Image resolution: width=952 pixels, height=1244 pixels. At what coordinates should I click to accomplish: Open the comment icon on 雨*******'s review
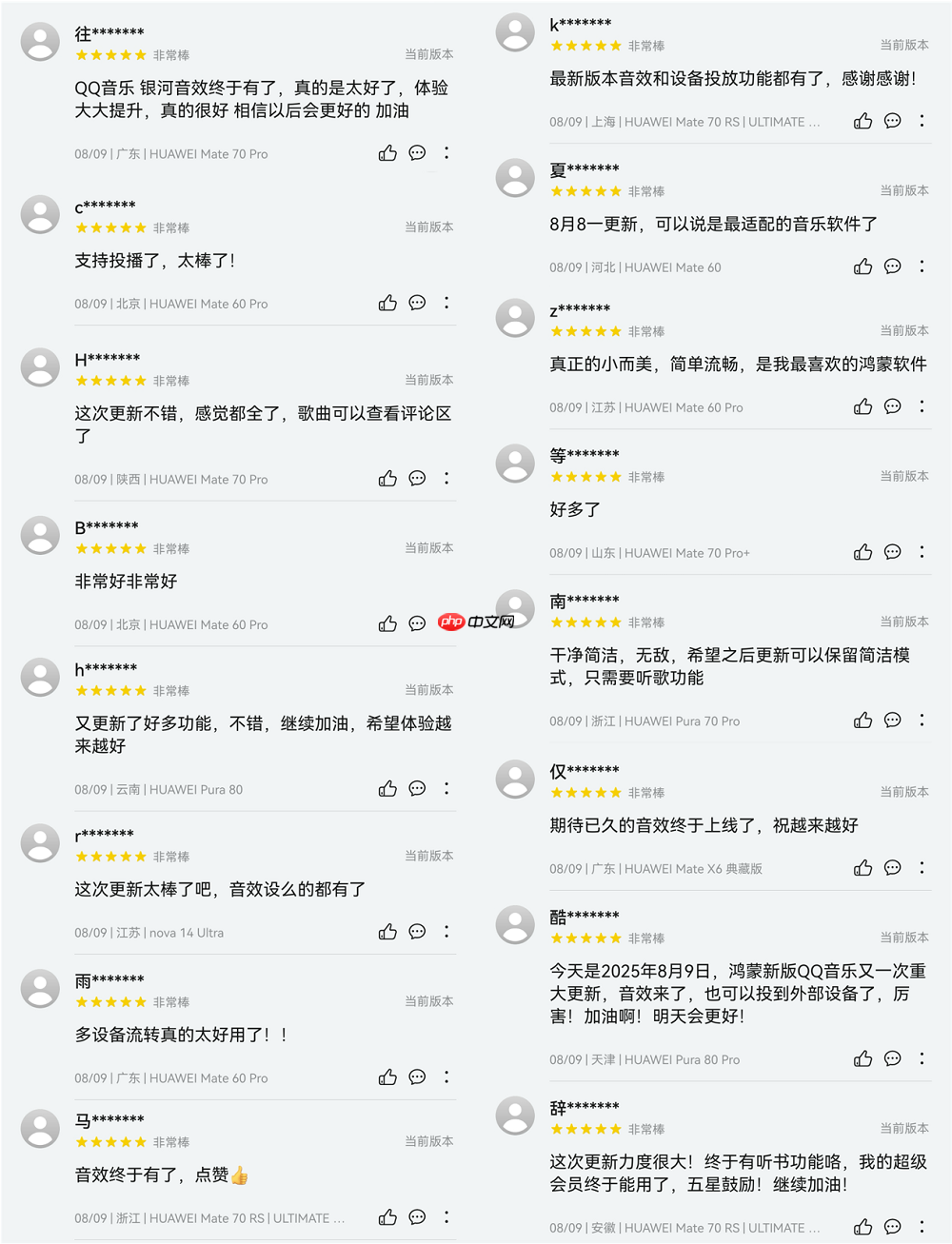(x=417, y=1077)
